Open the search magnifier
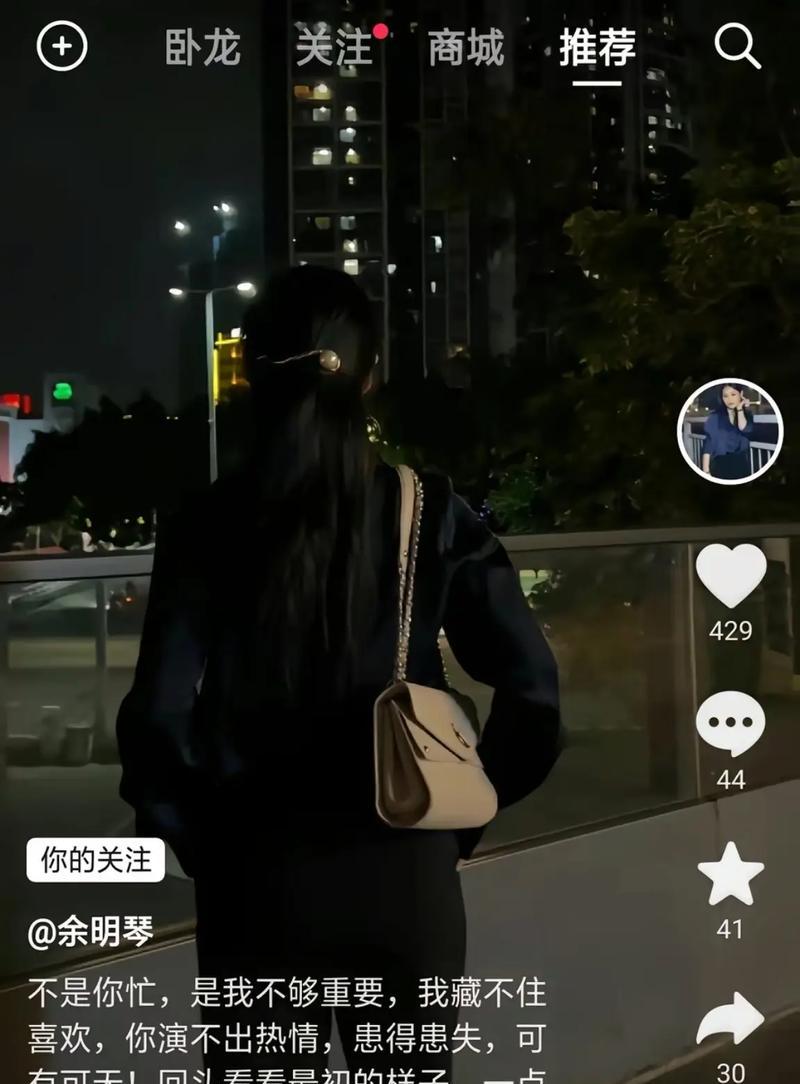 point(738,46)
